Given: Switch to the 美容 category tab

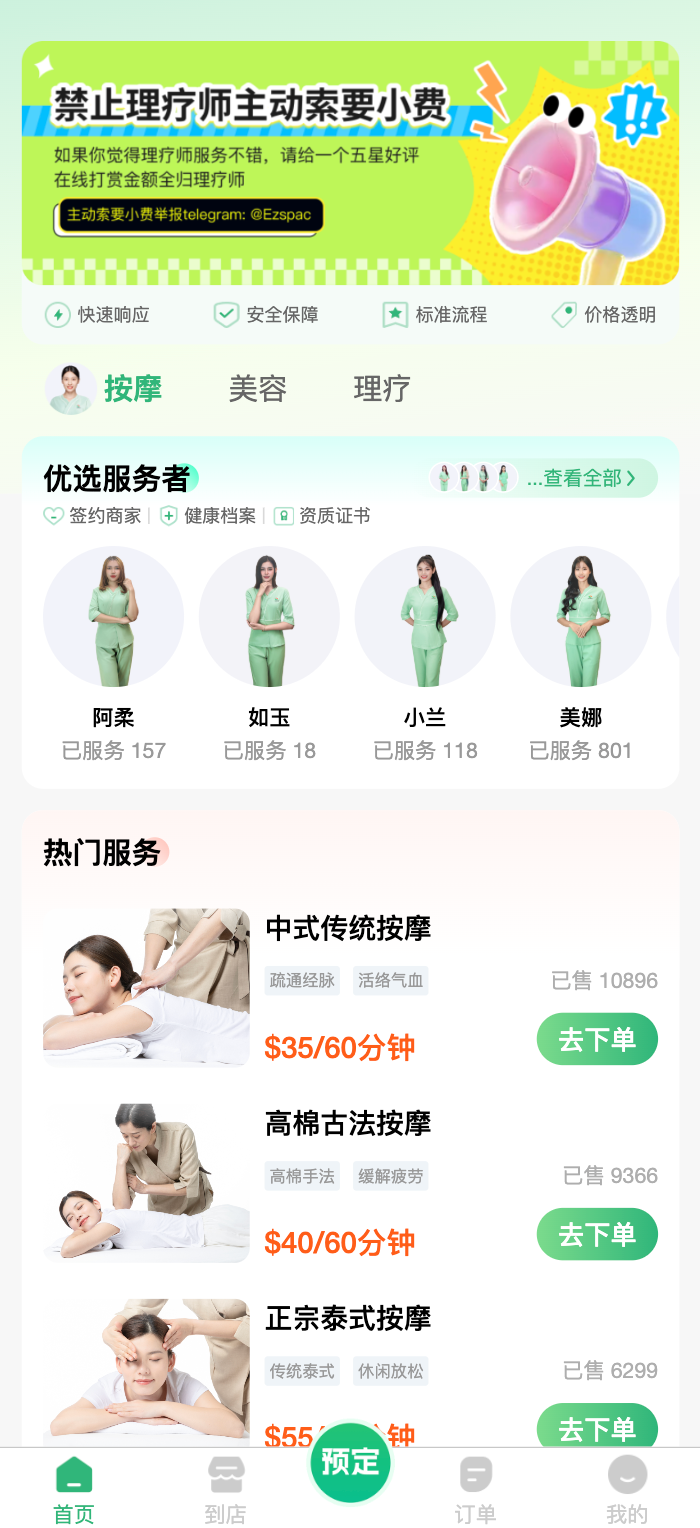Looking at the screenshot, I should [258, 388].
